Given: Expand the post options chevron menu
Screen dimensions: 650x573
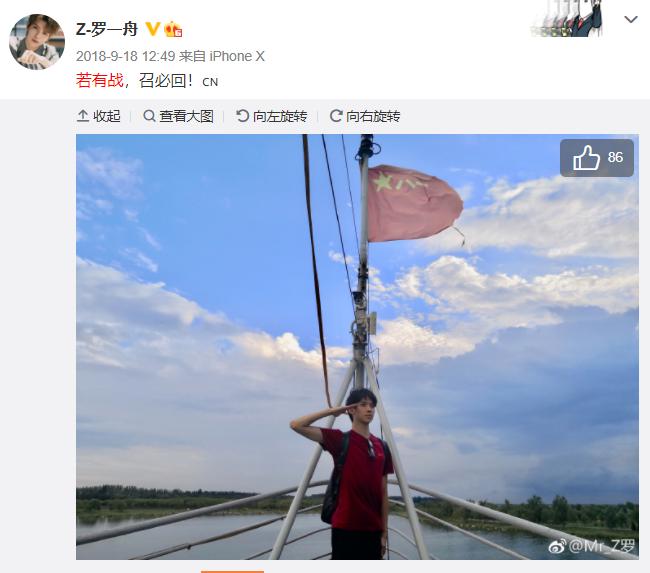Looking at the screenshot, I should click(x=630, y=20).
